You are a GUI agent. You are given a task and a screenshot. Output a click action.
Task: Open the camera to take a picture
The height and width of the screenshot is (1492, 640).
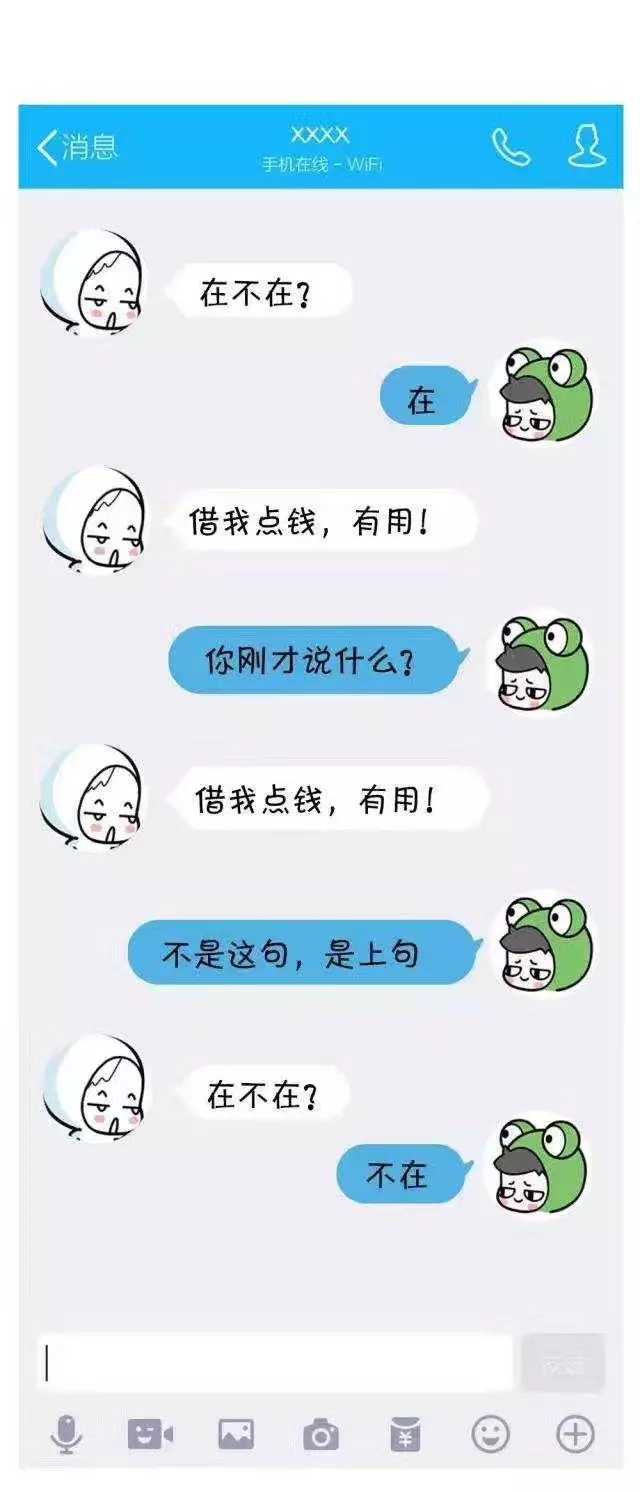(320, 1435)
